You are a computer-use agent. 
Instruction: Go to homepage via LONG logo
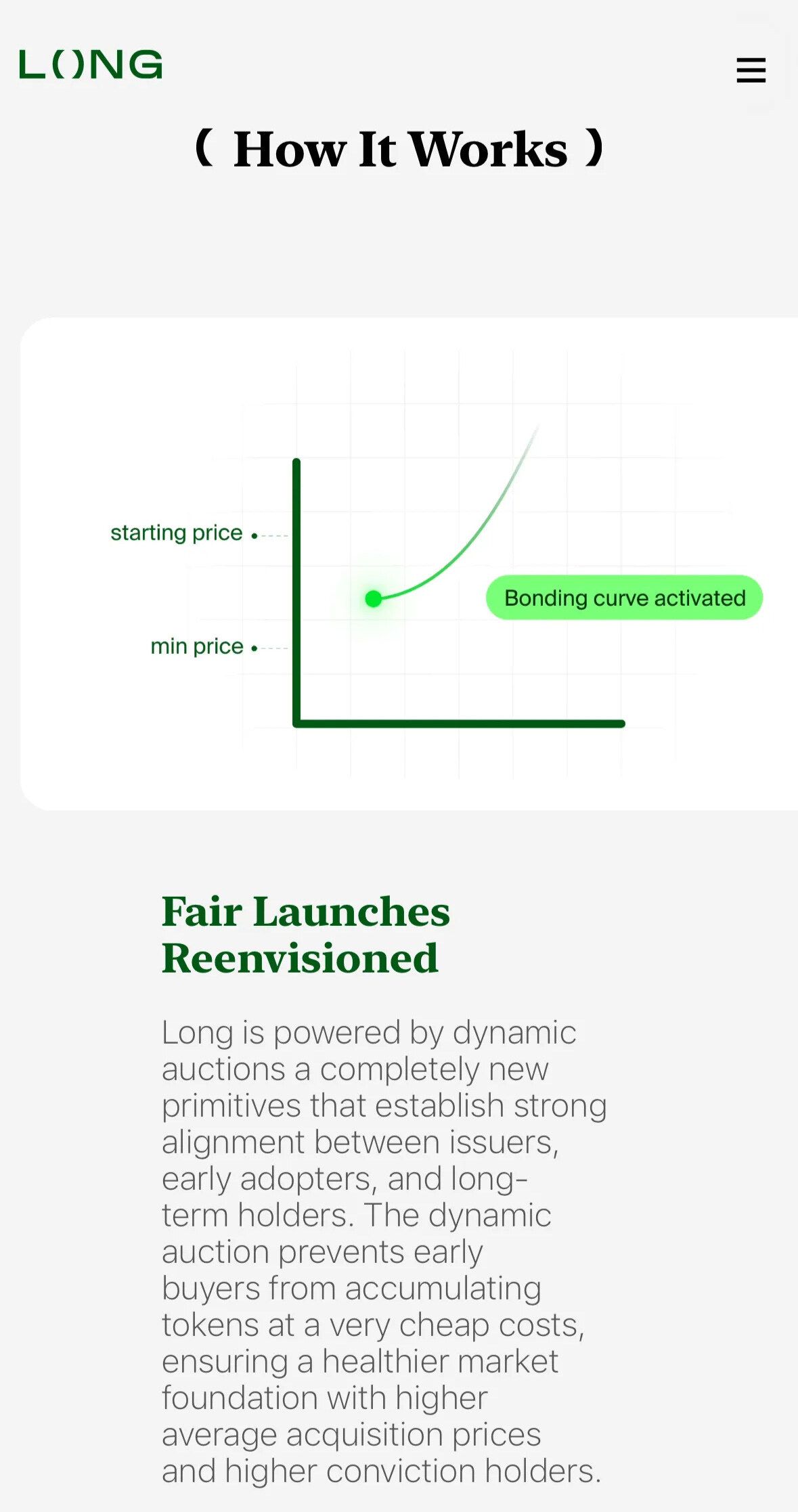[91, 65]
